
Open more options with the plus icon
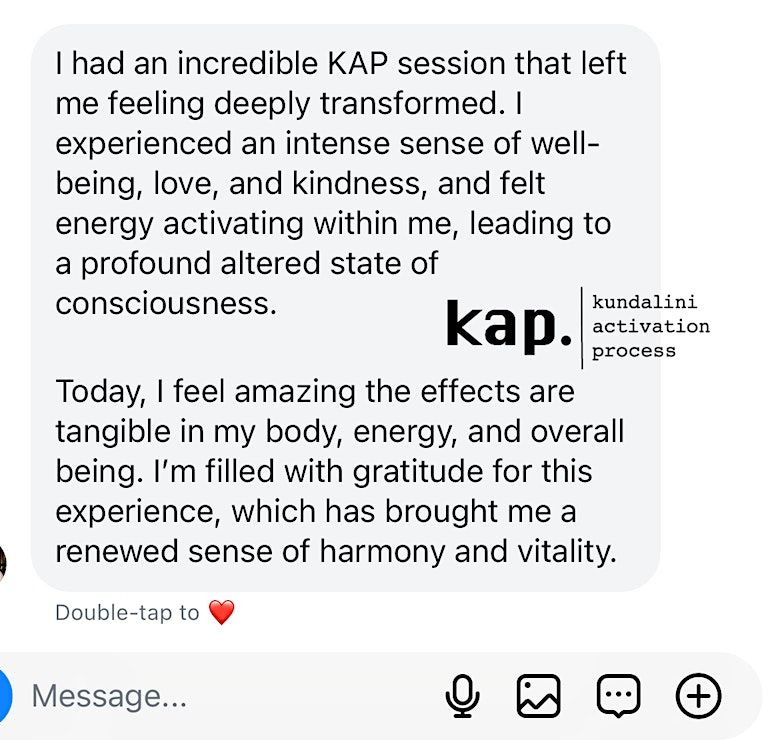[x=698, y=696]
